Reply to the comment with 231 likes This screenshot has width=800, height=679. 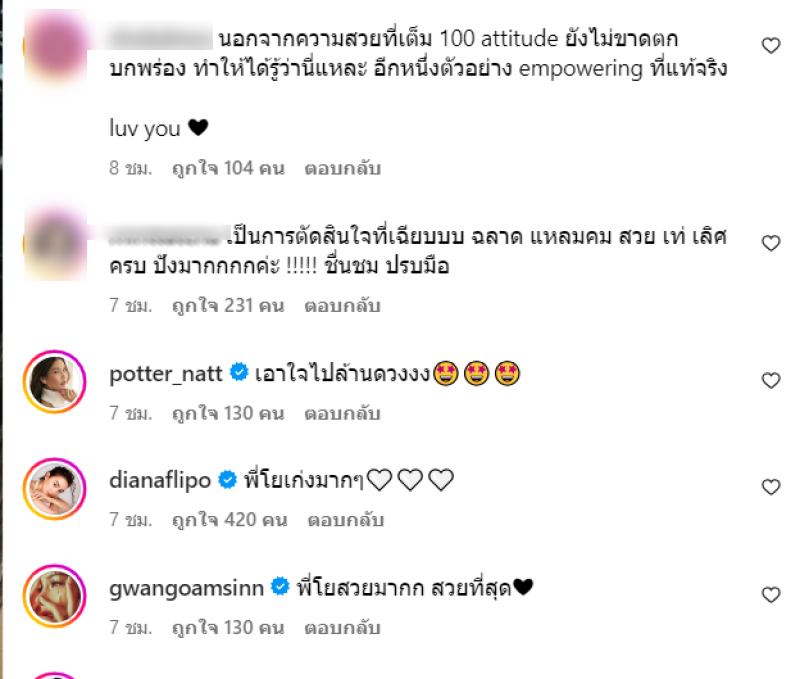tap(342, 306)
